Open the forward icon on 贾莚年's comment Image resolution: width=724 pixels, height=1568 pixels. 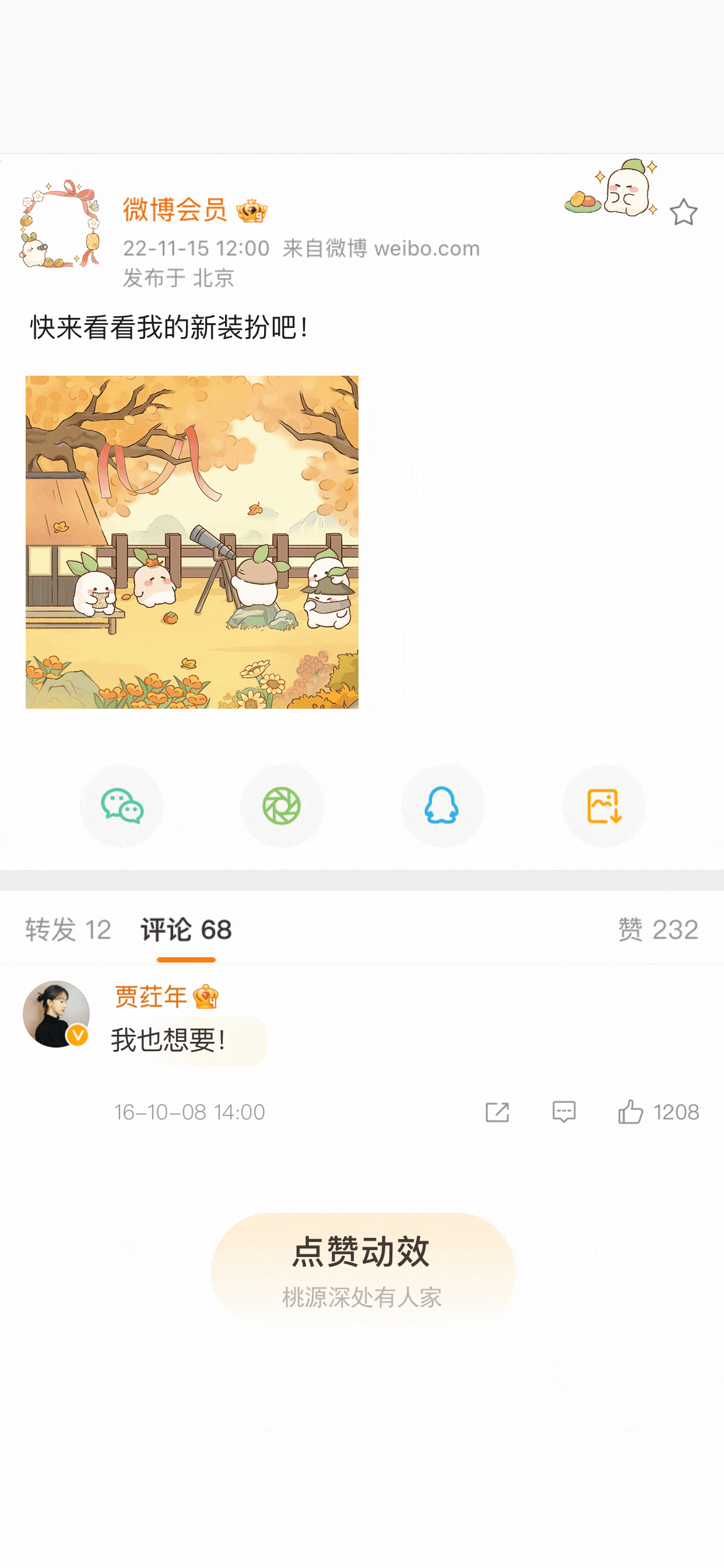click(497, 1111)
